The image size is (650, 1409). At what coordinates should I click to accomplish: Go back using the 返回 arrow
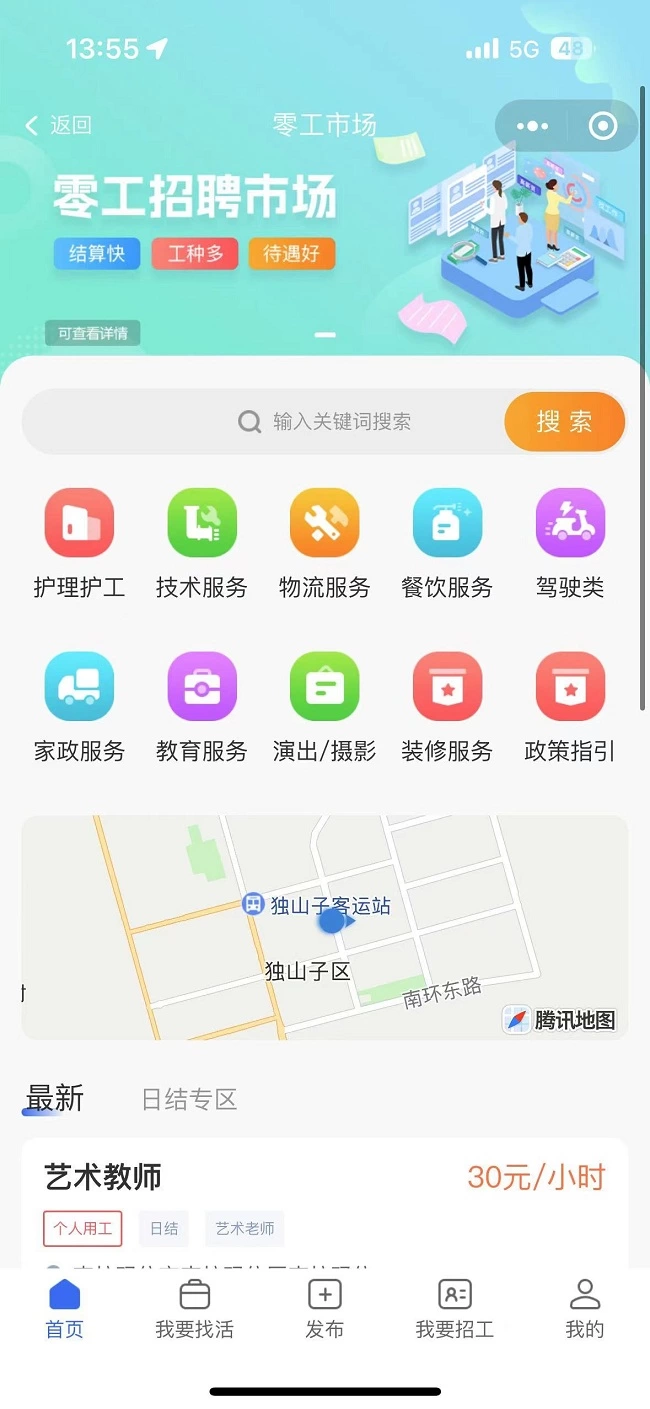[x=57, y=125]
